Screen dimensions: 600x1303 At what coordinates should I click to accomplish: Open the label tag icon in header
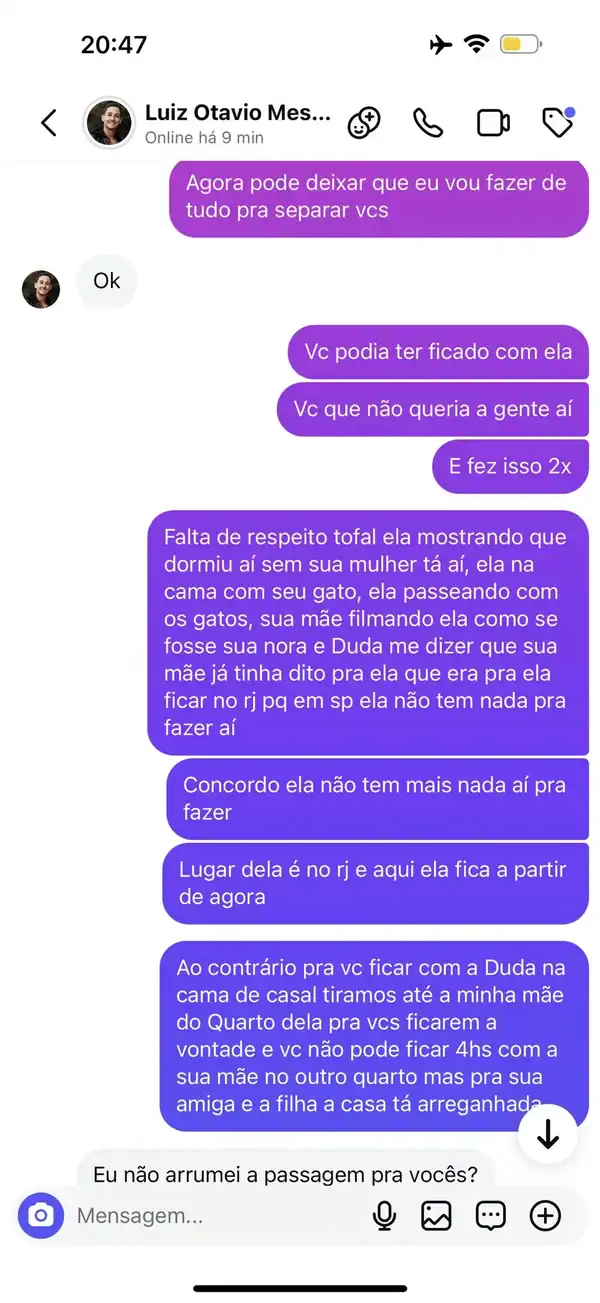point(557,122)
